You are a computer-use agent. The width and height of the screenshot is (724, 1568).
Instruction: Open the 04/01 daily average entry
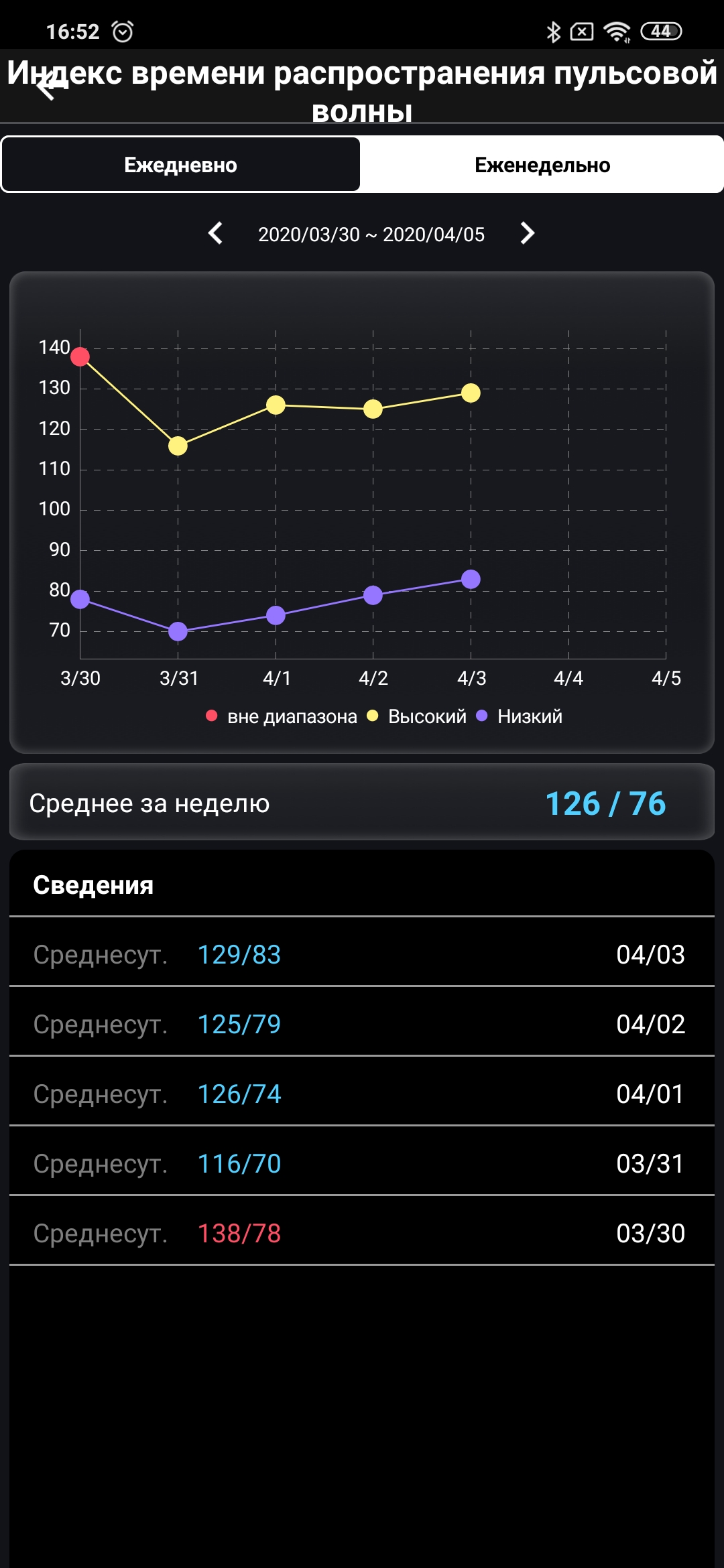tap(362, 1094)
